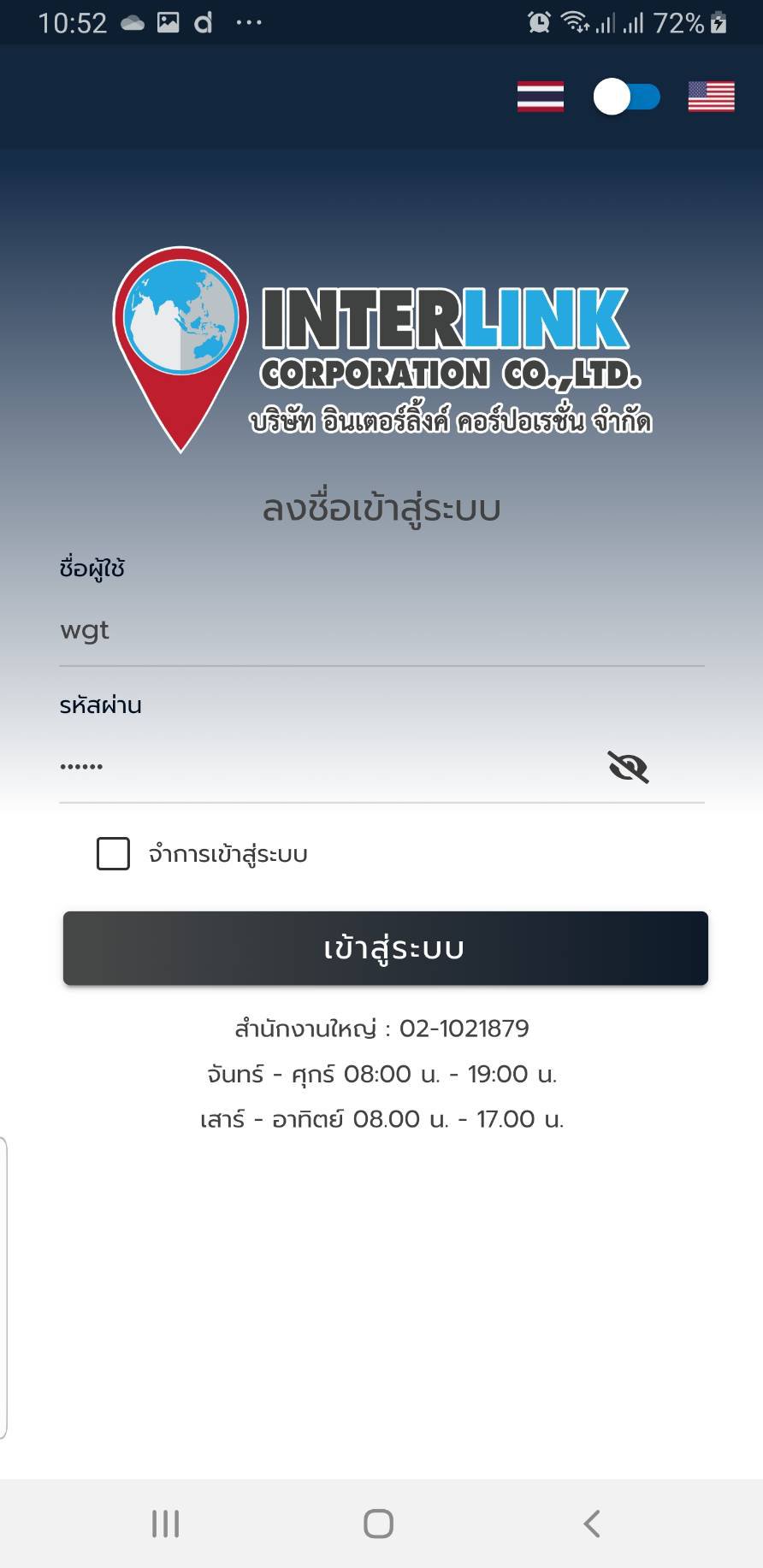
Task: Tap the recents navigation key
Action: click(164, 1523)
